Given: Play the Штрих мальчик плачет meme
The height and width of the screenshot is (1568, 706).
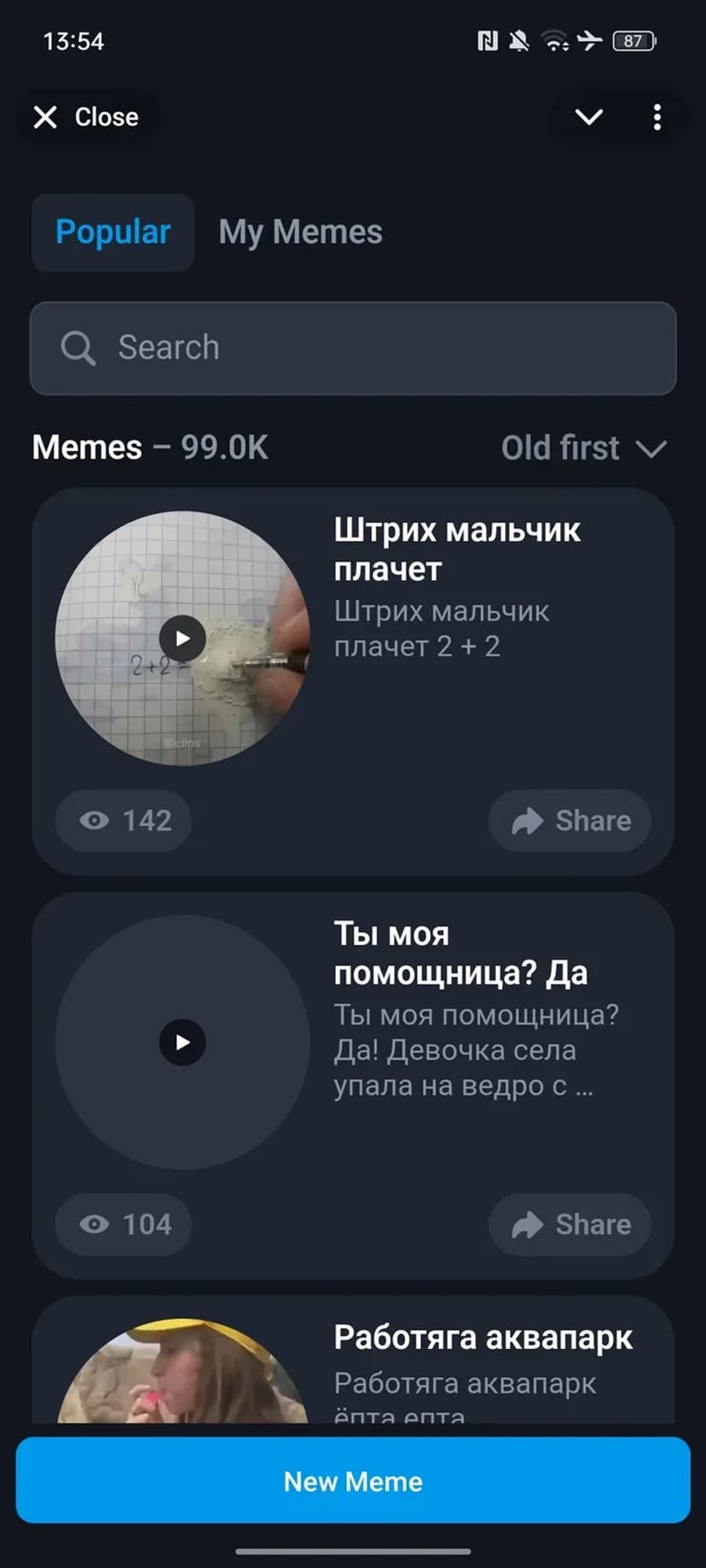Looking at the screenshot, I should tap(182, 638).
